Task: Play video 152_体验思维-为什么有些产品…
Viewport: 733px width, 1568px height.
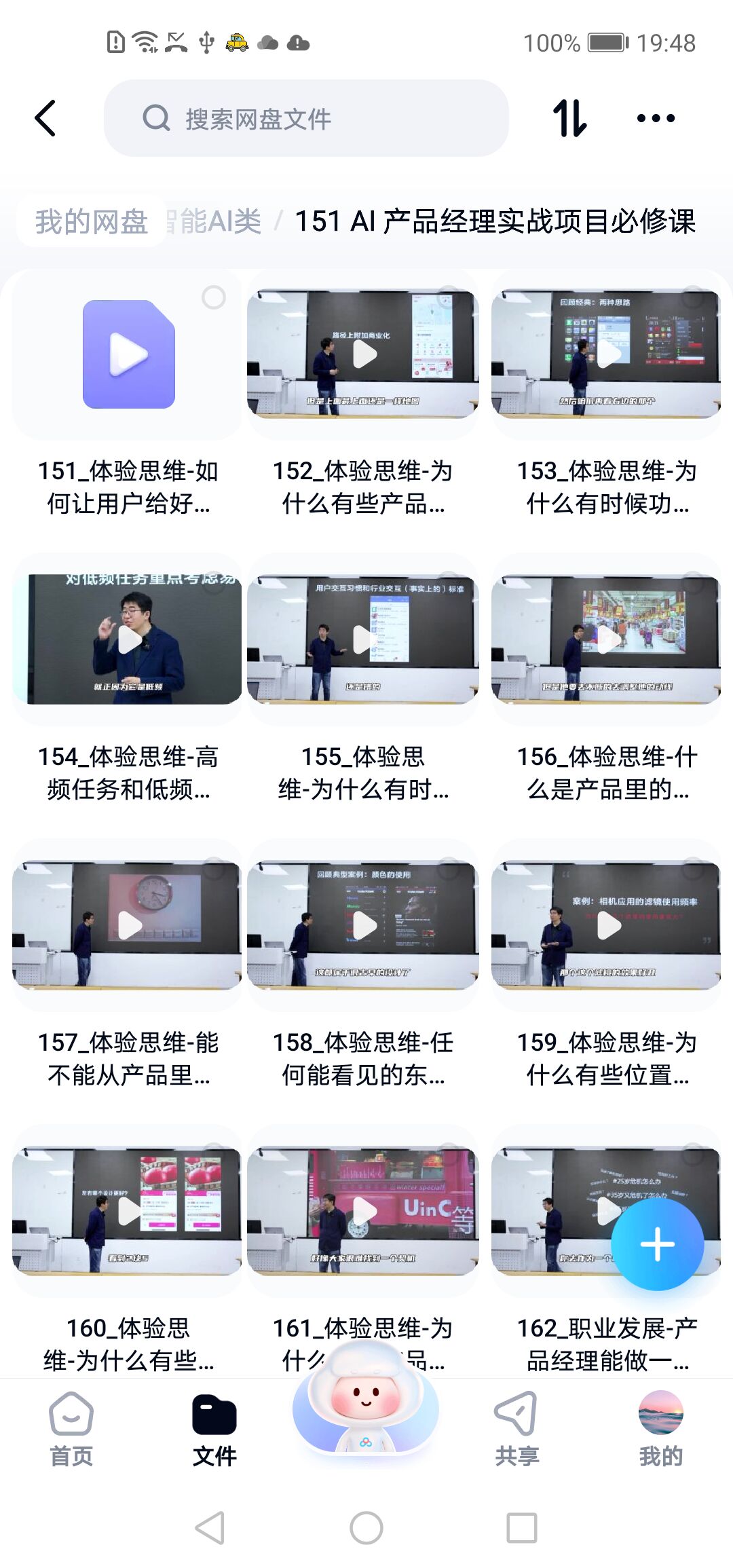Action: point(364,354)
